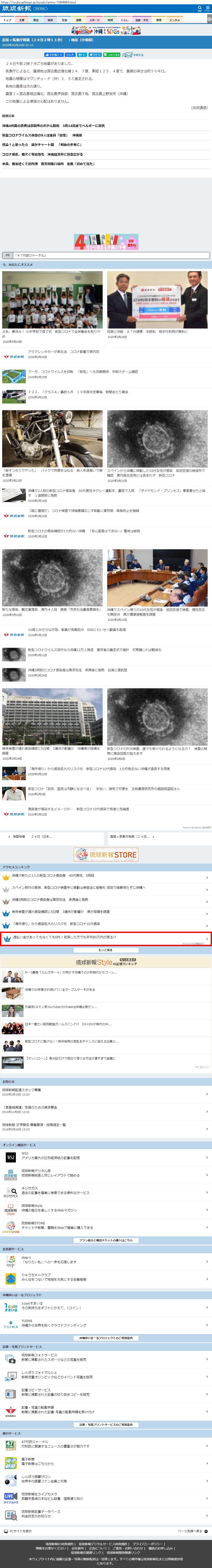Tap もっと見る under access ranking
This screenshot has height=1568, width=212.
pos(106,950)
